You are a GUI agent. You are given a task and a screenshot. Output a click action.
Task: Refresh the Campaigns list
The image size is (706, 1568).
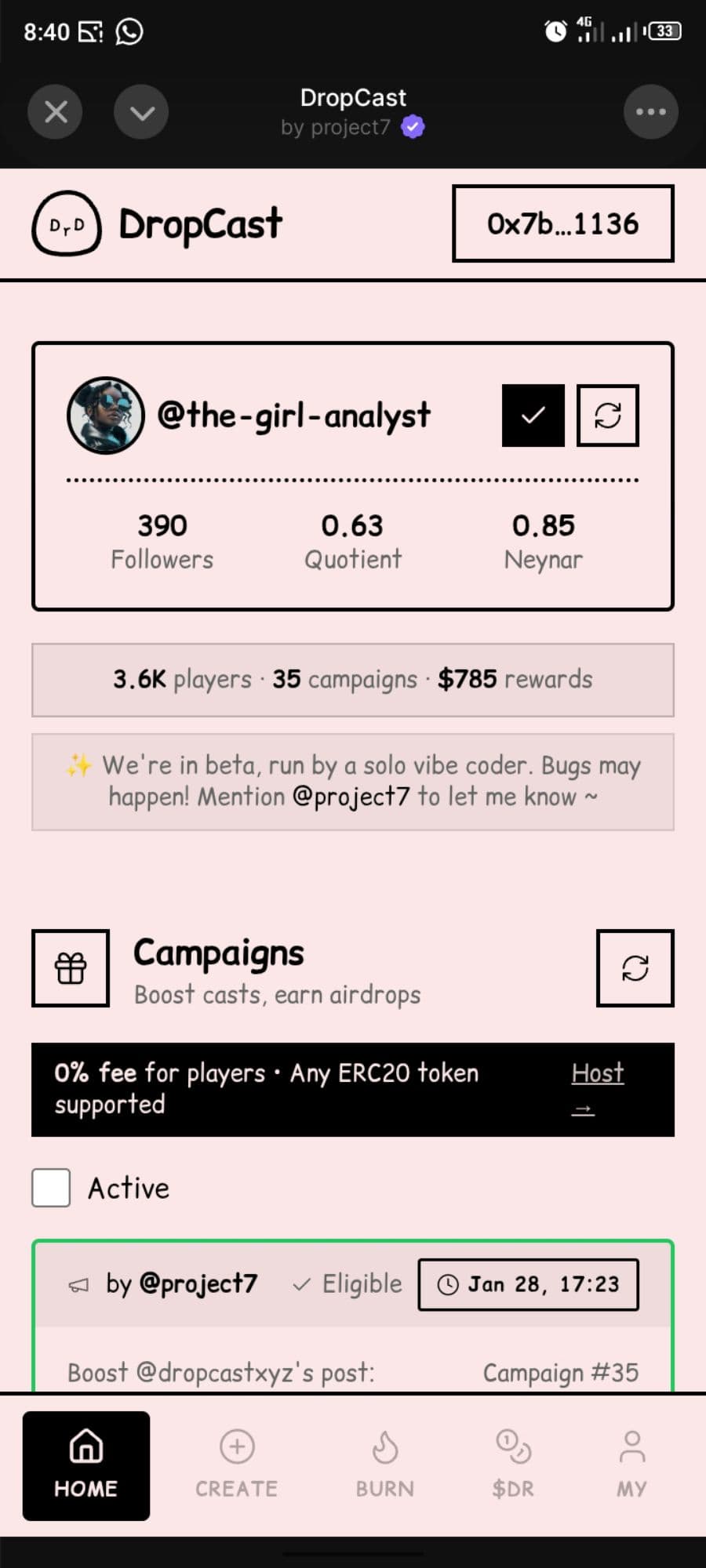(635, 967)
